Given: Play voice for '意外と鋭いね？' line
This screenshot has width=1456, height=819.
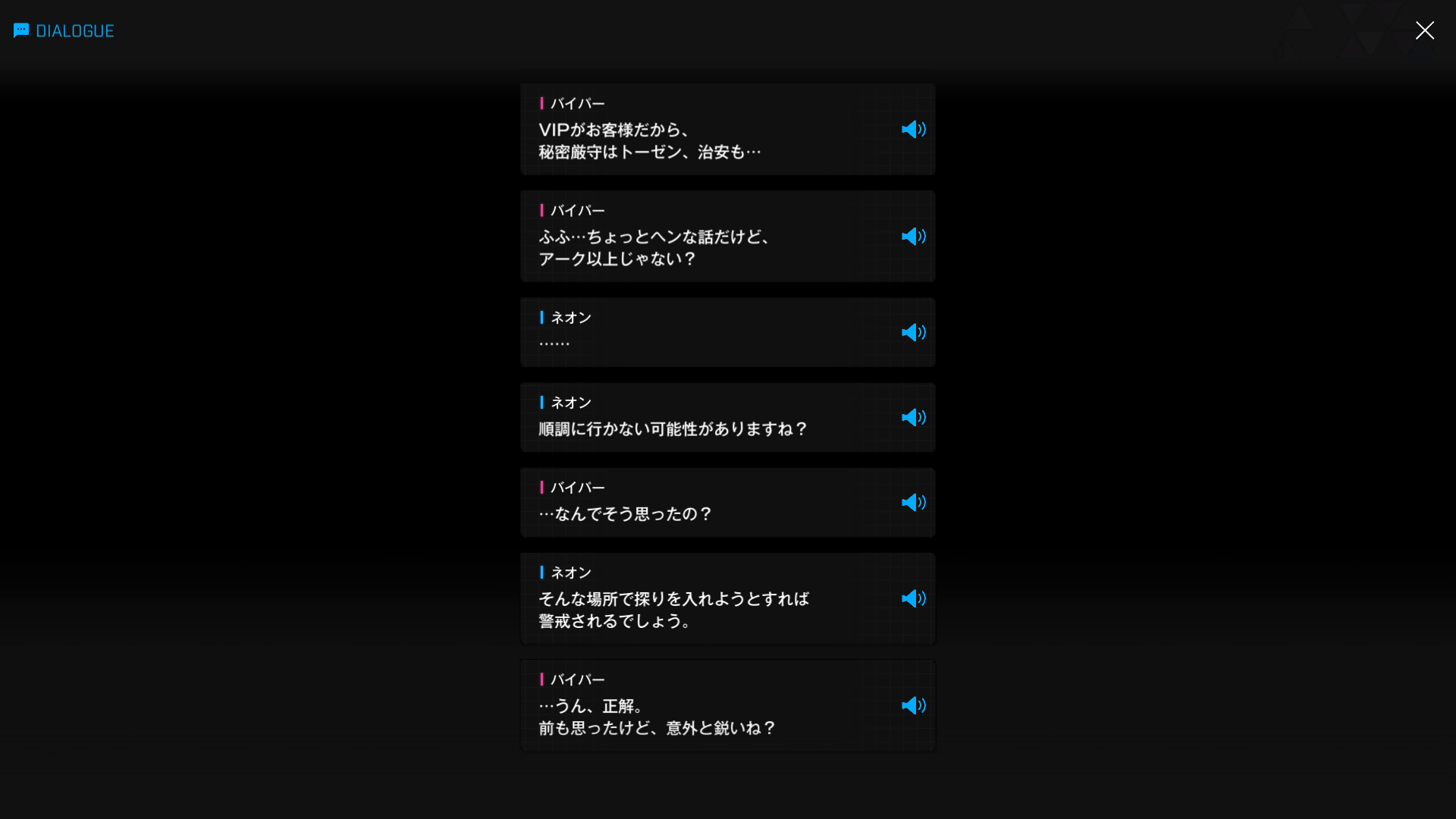Looking at the screenshot, I should 913,706.
